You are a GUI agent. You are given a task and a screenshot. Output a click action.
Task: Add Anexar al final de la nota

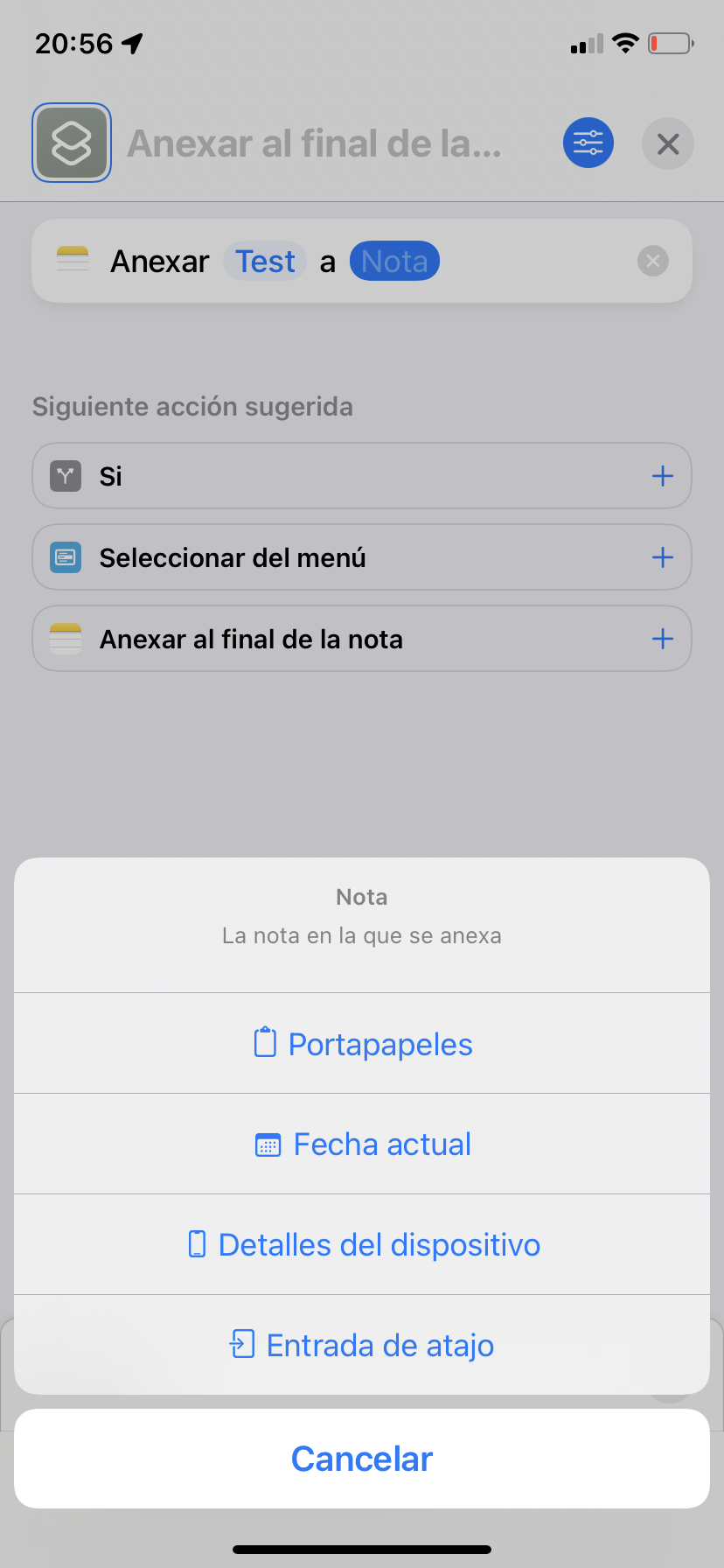pyautogui.click(x=663, y=639)
